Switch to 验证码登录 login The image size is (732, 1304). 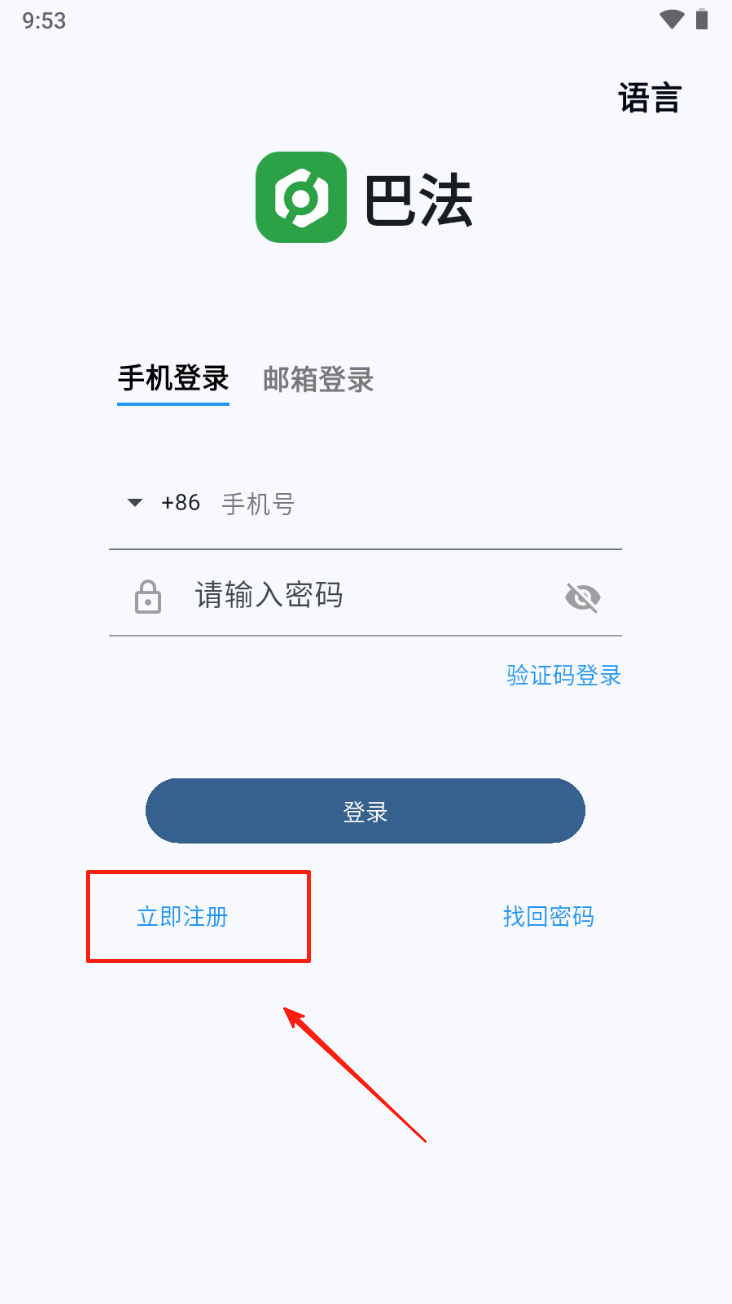564,675
